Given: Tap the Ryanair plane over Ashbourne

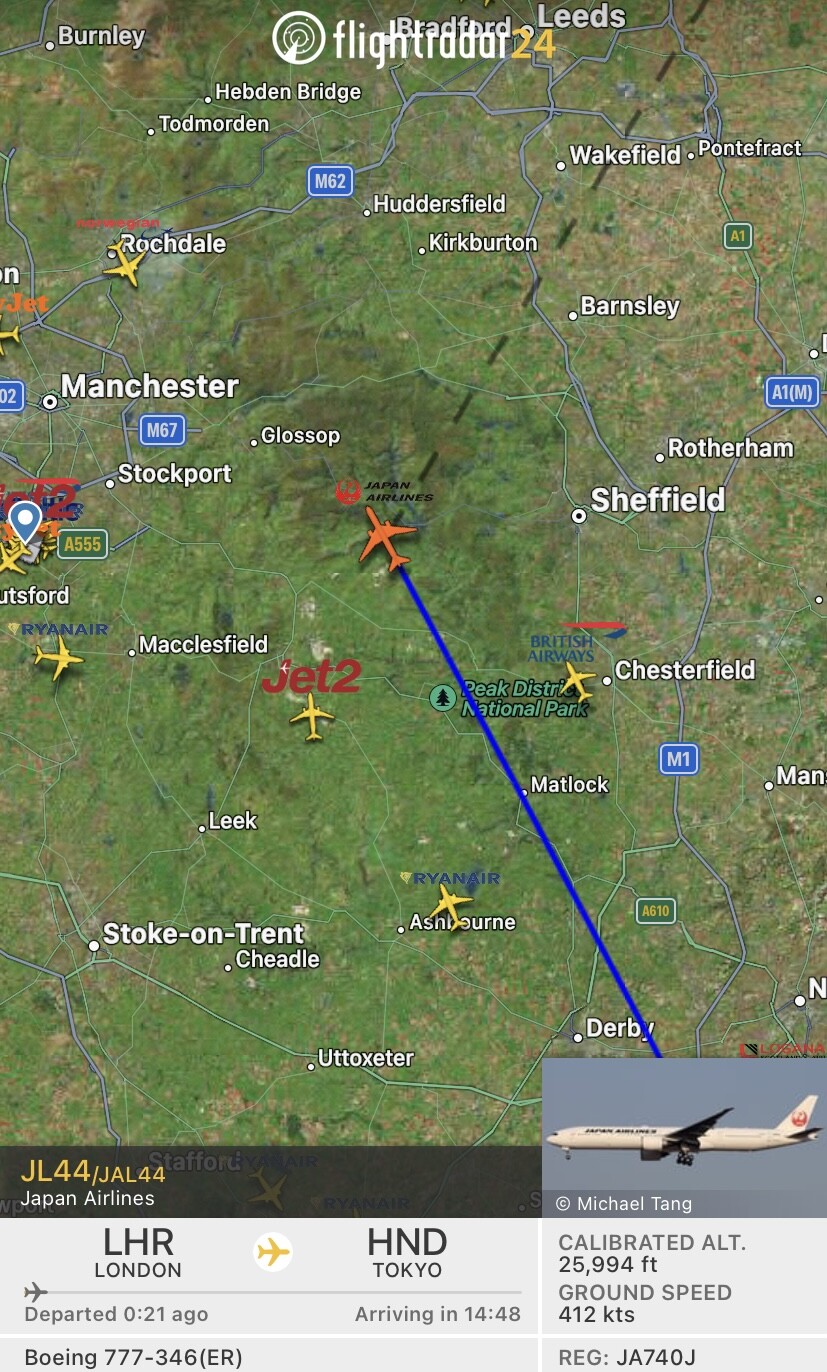Looking at the screenshot, I should point(452,906).
